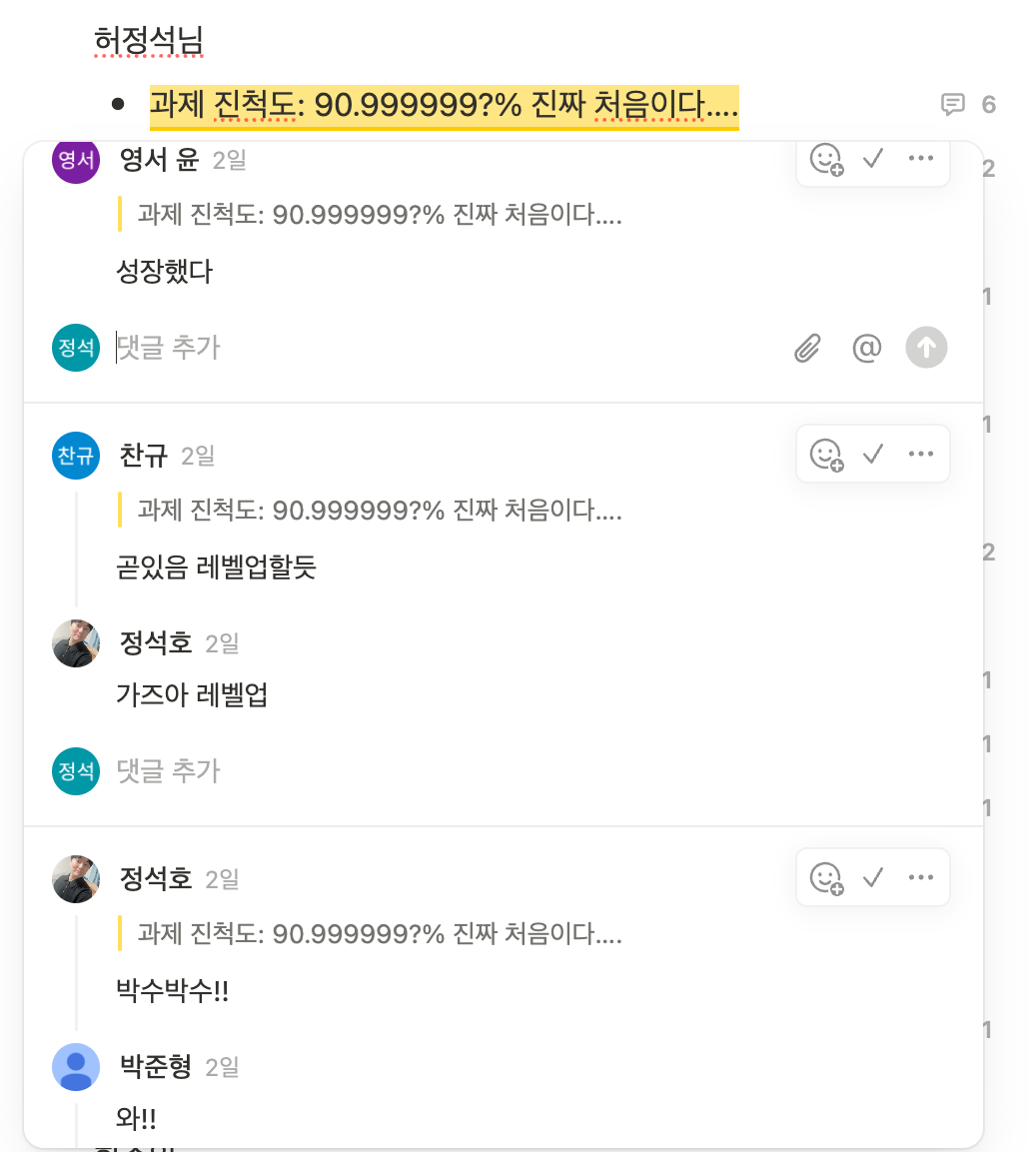Viewport: 1036px width, 1152px height.
Task: Click the upward send comment arrow
Action: click(x=926, y=348)
